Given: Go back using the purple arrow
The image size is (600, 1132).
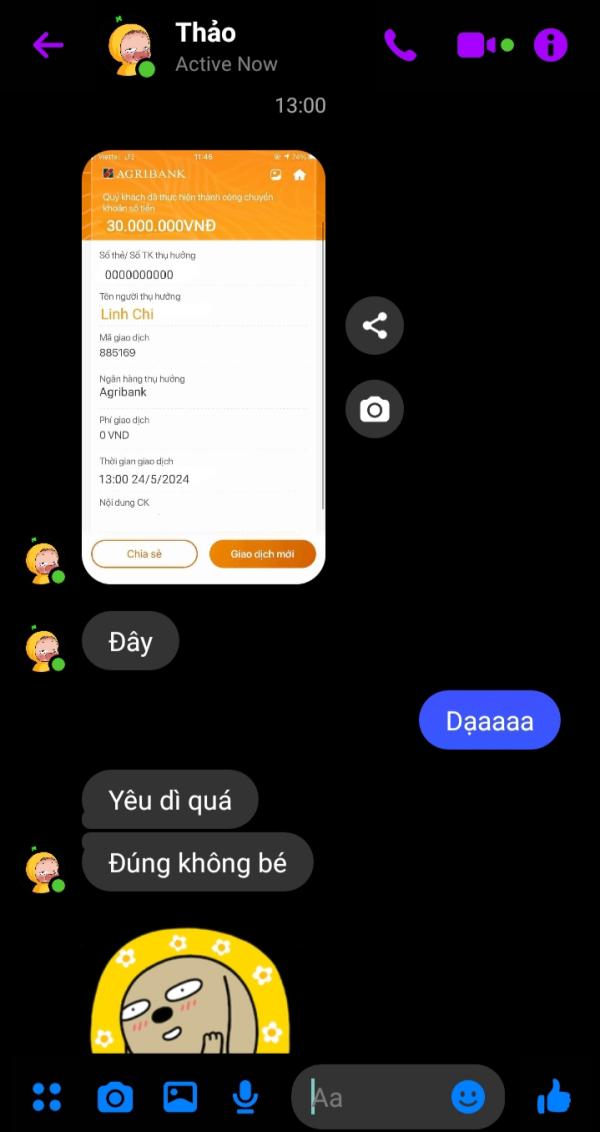Looking at the screenshot, I should point(48,45).
